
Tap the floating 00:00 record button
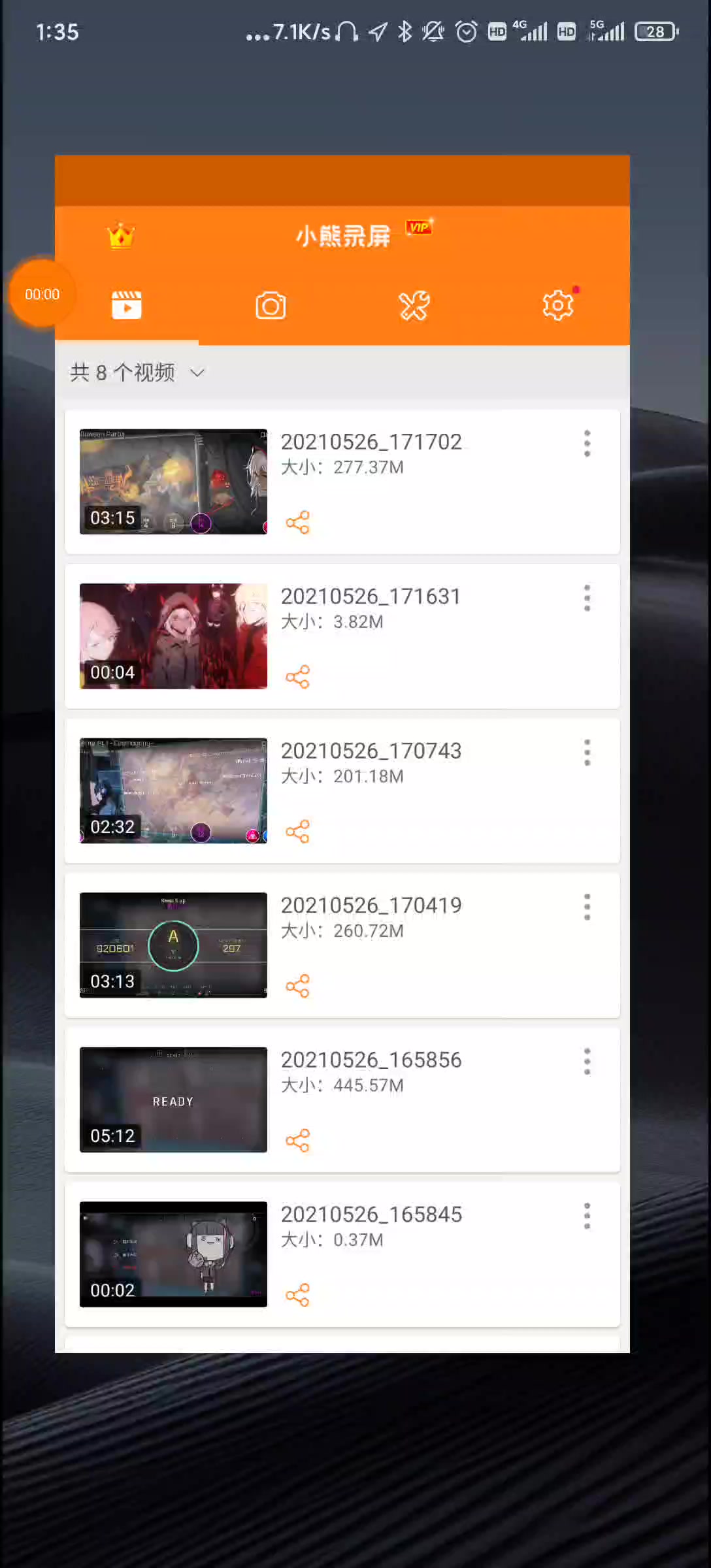[x=42, y=294]
